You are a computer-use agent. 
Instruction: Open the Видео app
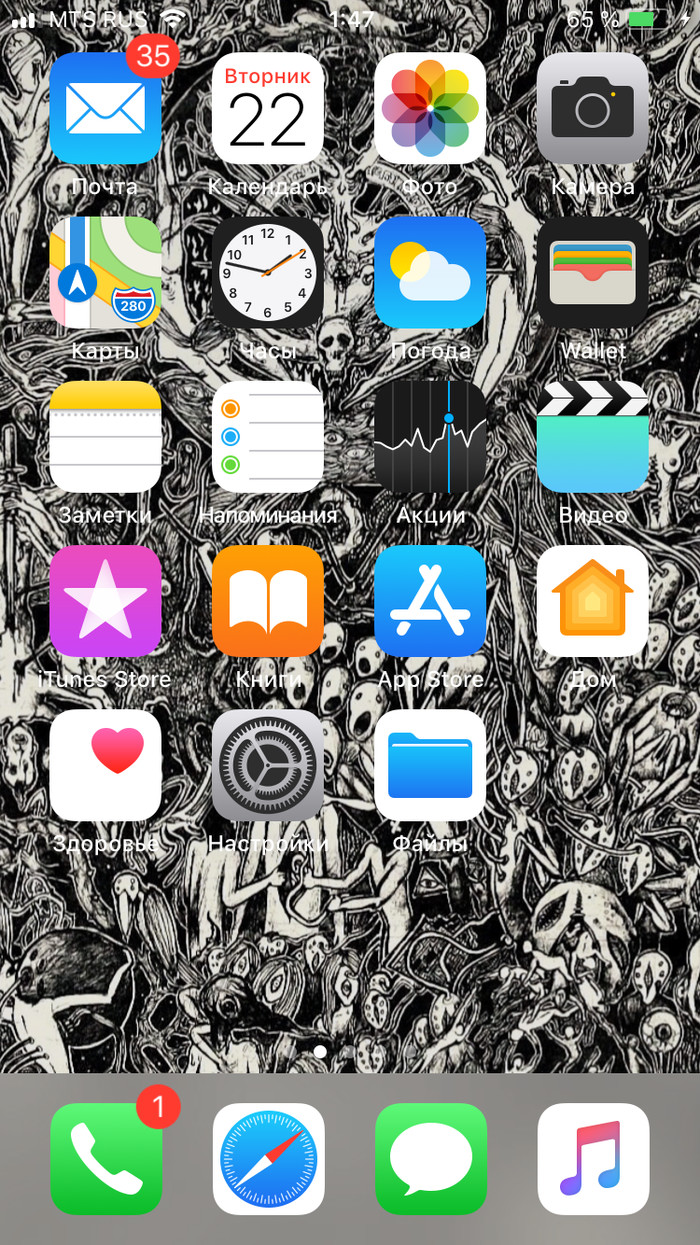click(592, 437)
